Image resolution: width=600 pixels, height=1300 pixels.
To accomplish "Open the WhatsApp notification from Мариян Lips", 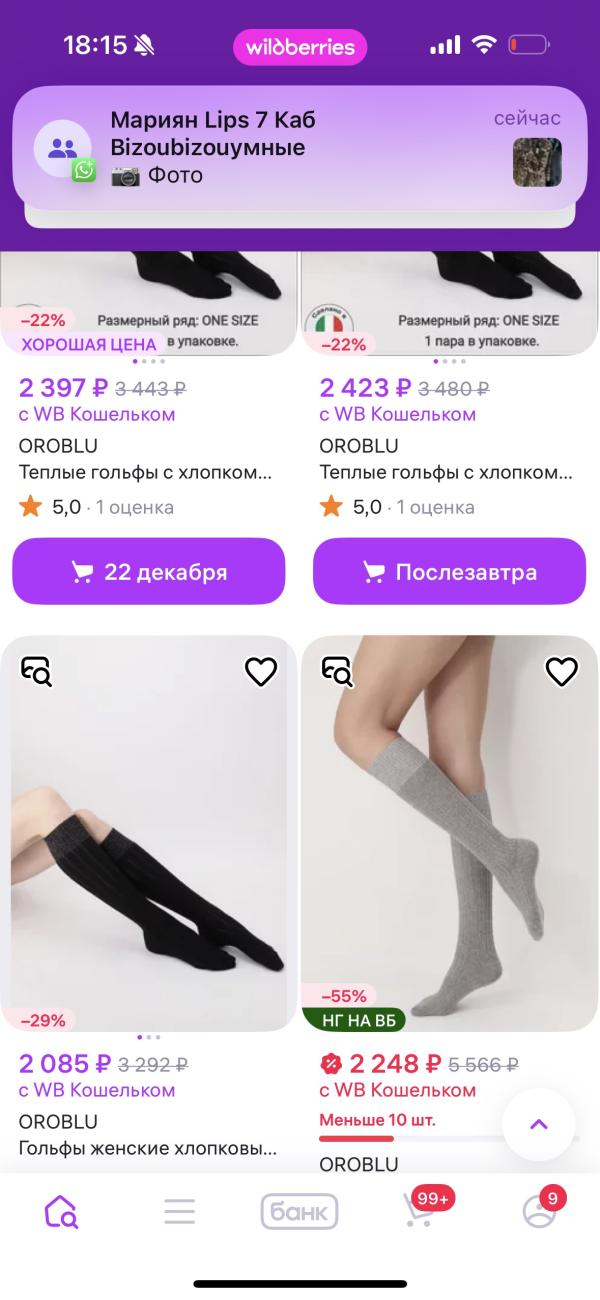I will point(300,147).
